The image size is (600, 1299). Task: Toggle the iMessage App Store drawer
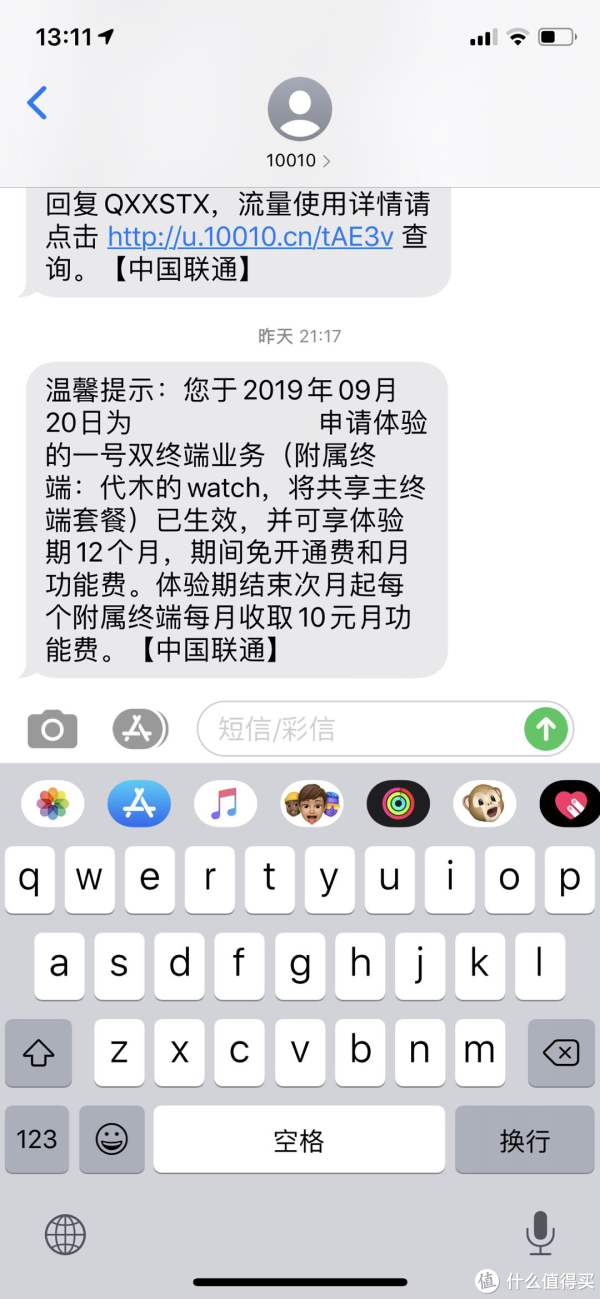138,729
